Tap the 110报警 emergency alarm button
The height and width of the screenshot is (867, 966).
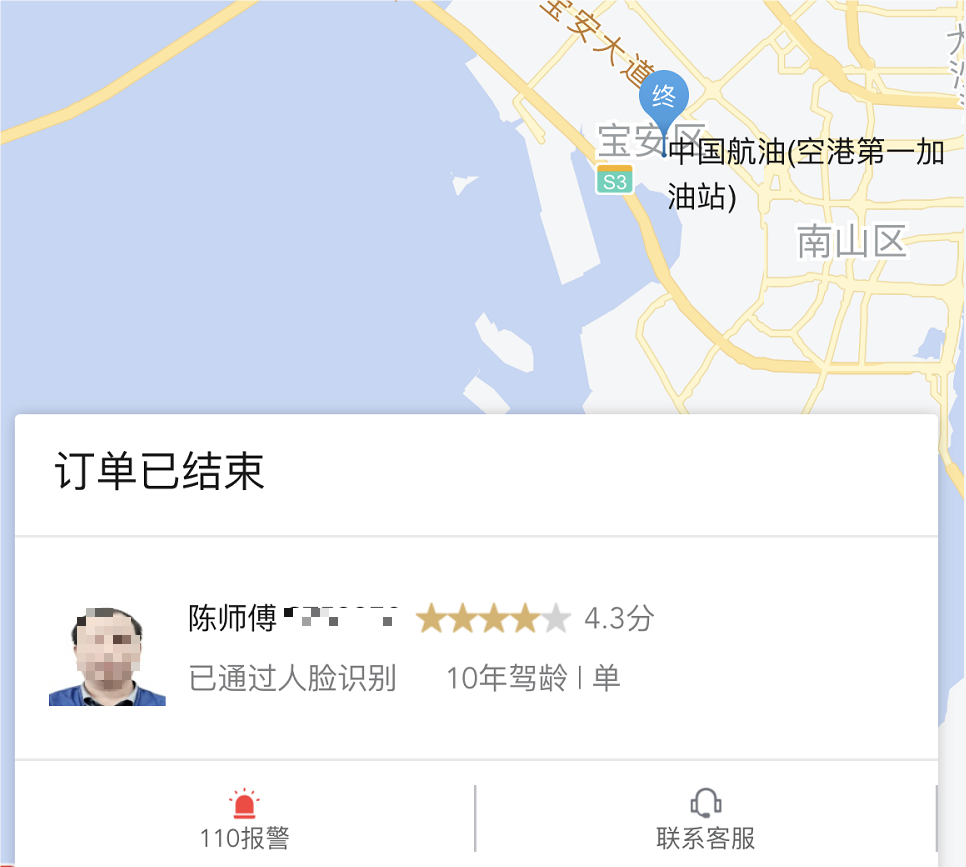tap(244, 819)
